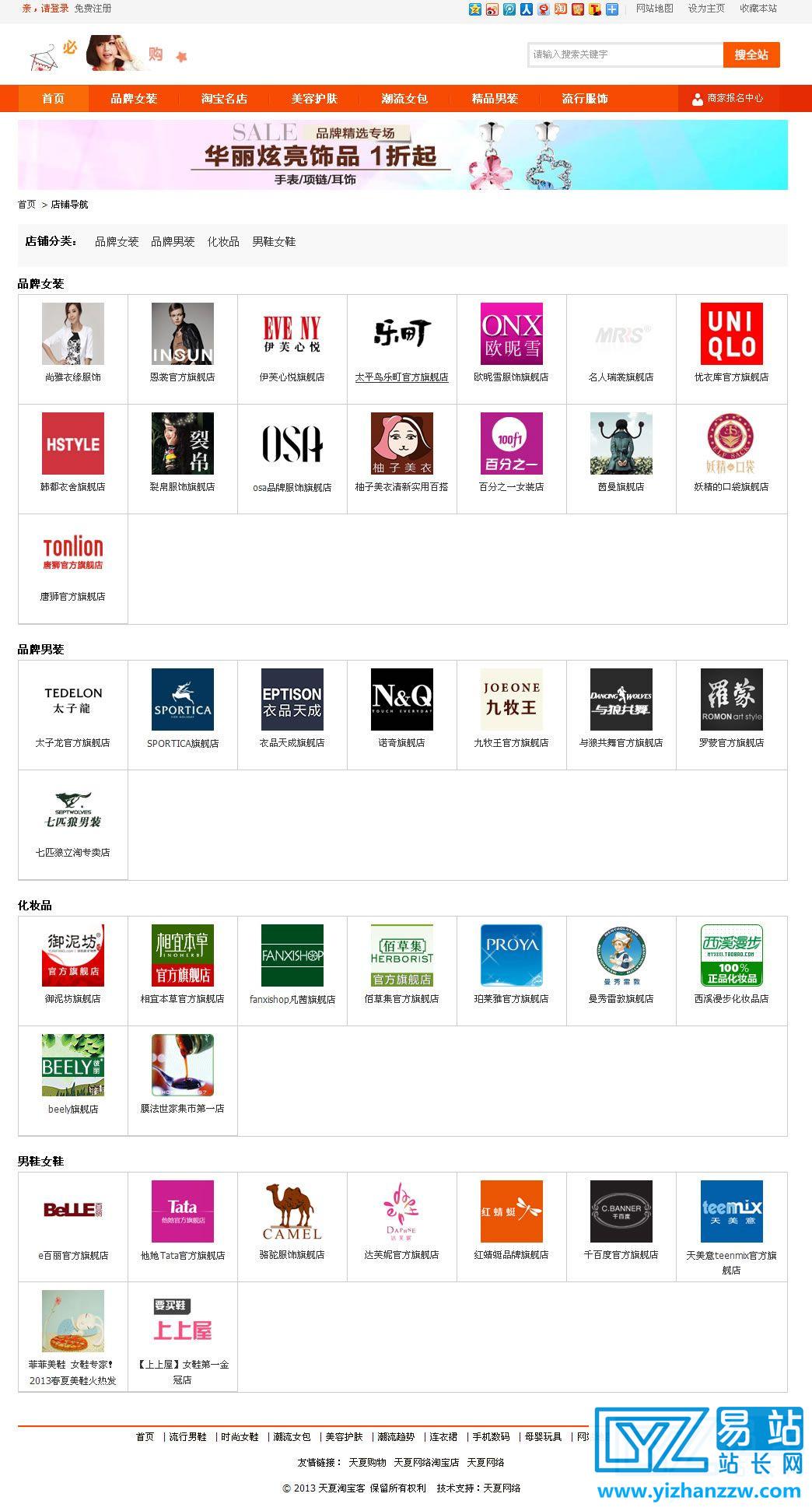Screen dimensions: 812x1511
Task: Open the 免费注册 registration link
Action: coord(93,8)
